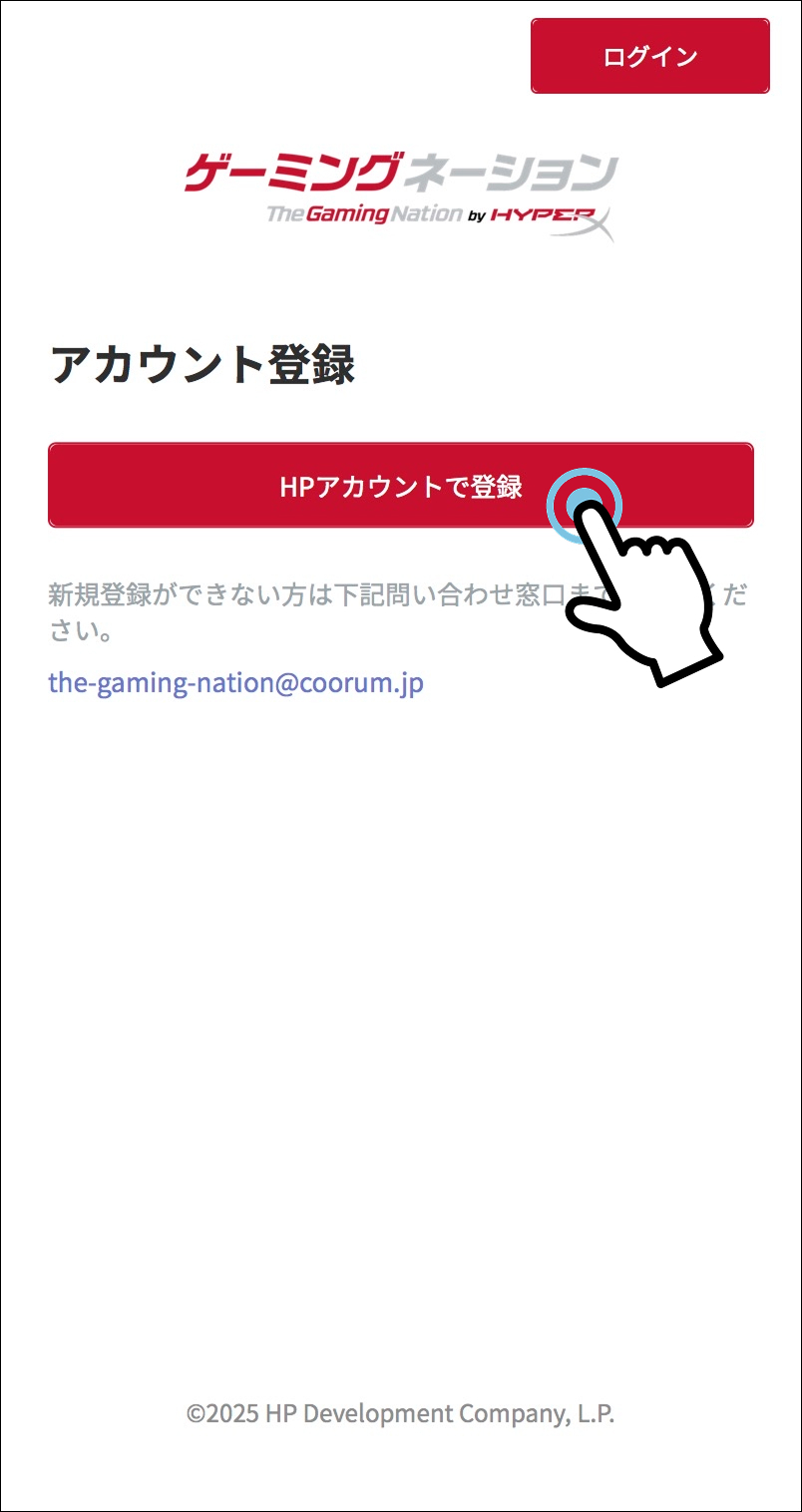Open the the-gaming-nation@coorum.jp email link

click(x=235, y=683)
